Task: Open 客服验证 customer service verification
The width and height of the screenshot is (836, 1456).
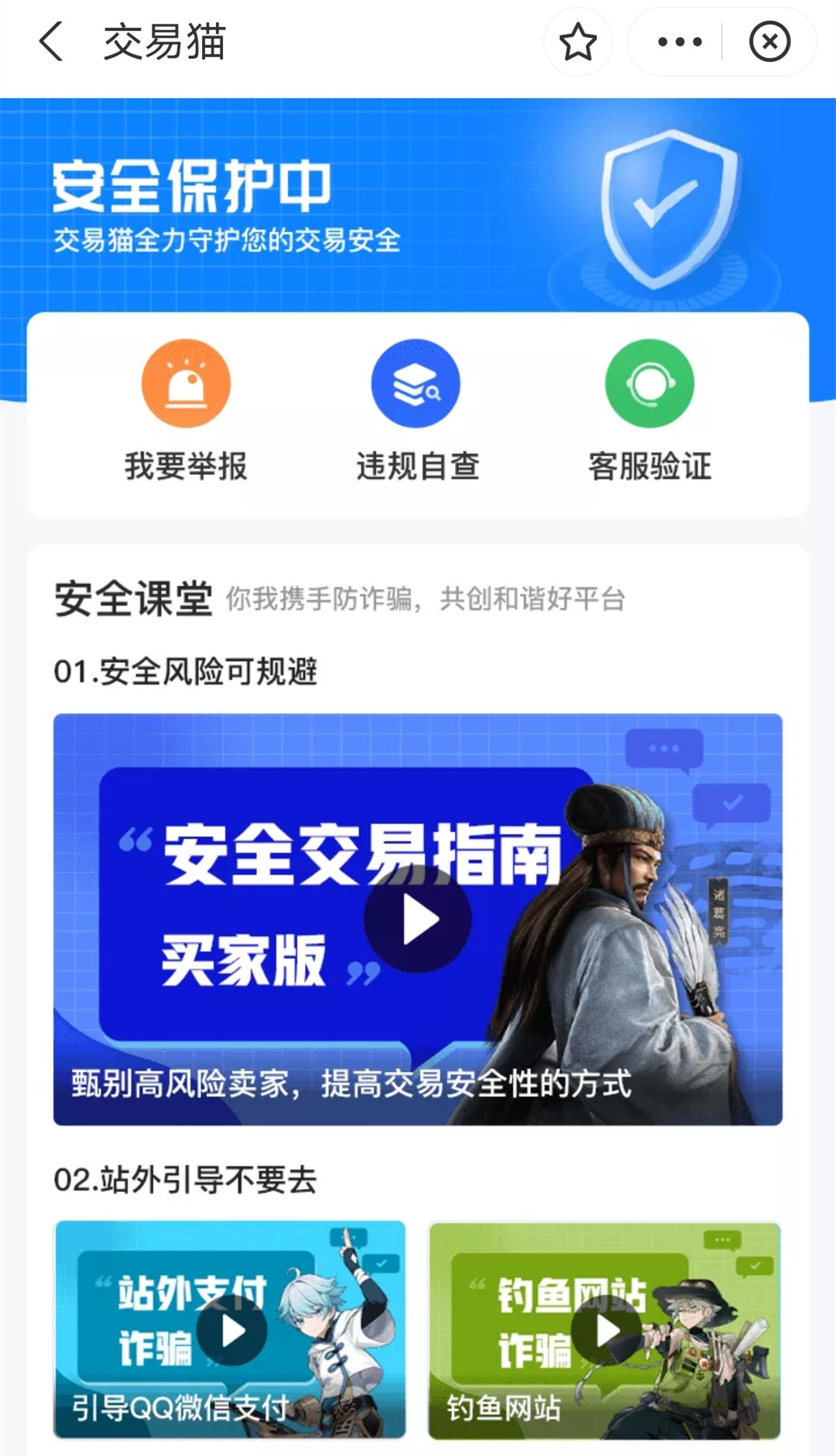Action: pos(649,410)
